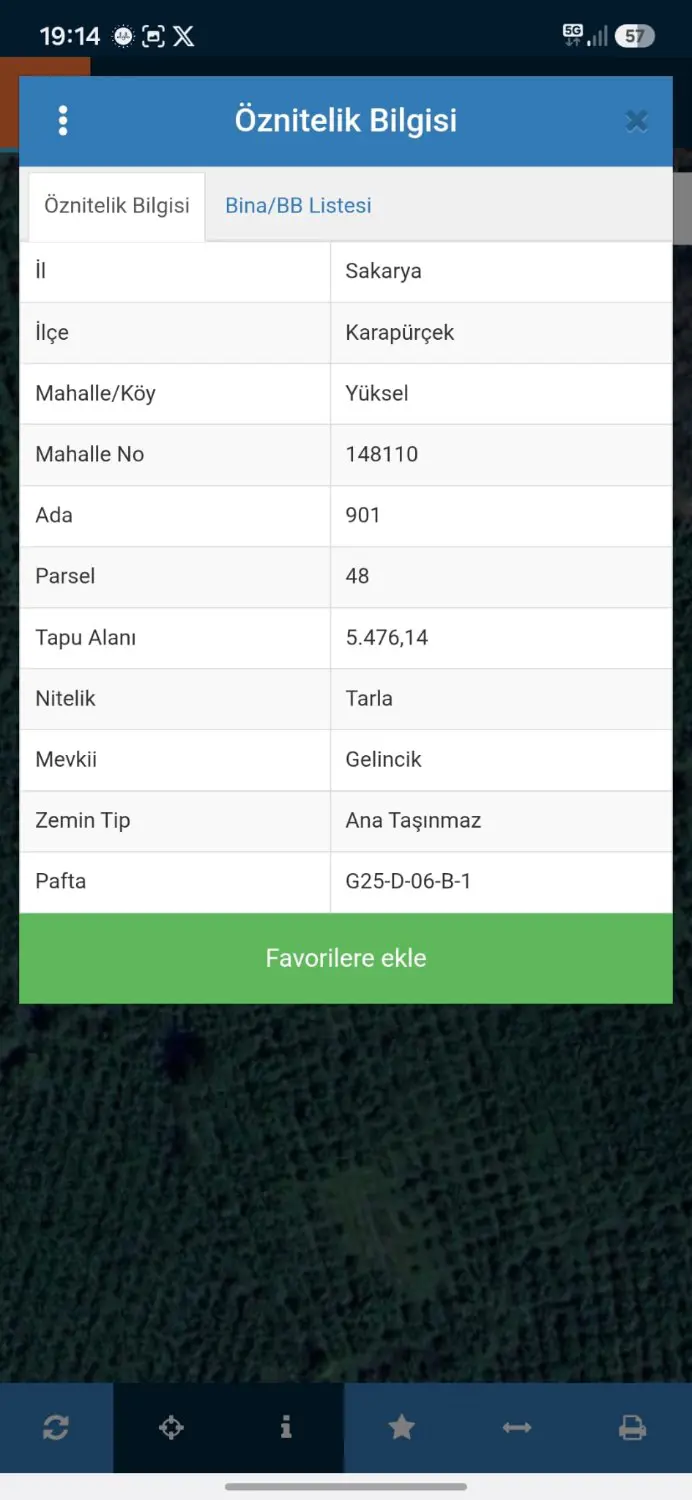Tap the printer icon
The image size is (692, 1500).
[x=632, y=1428]
